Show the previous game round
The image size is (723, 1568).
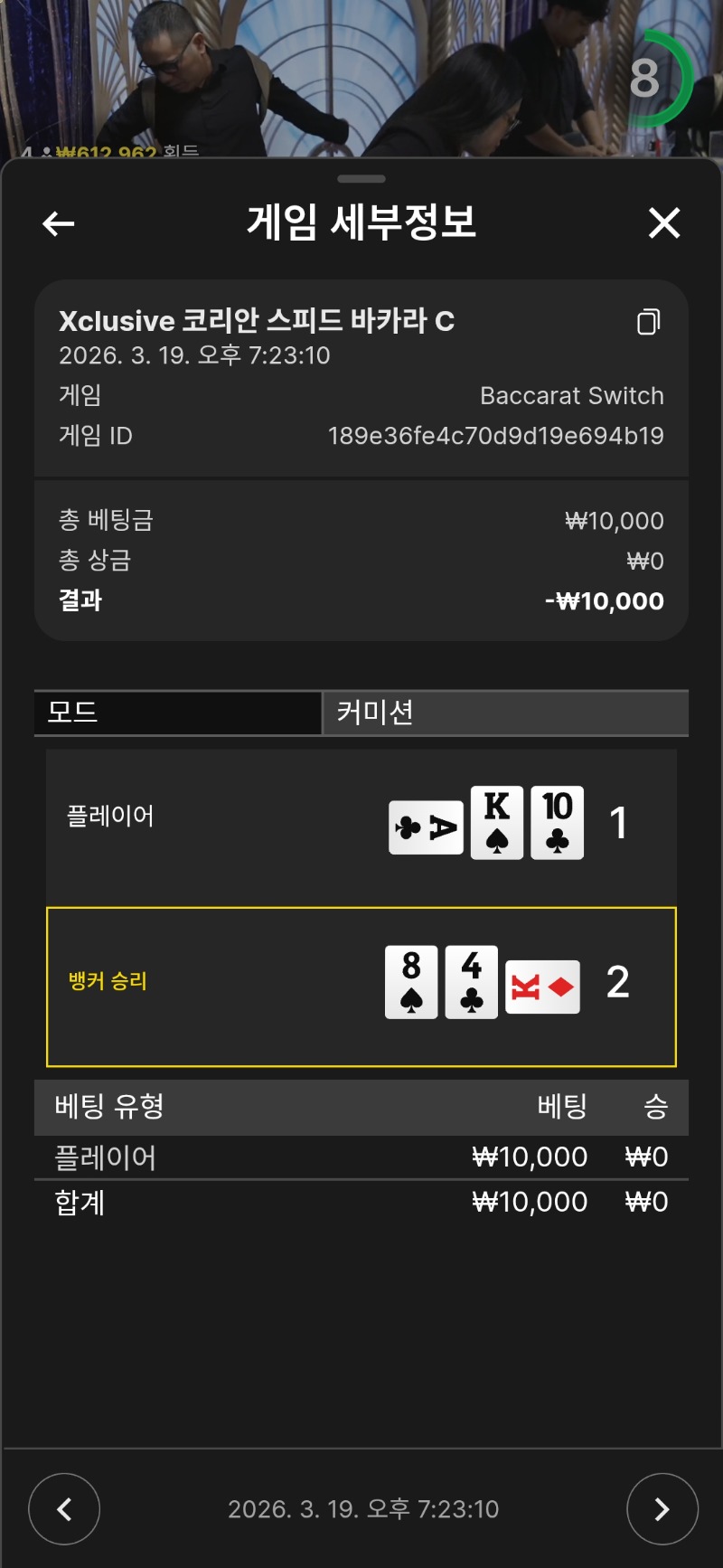click(64, 1509)
